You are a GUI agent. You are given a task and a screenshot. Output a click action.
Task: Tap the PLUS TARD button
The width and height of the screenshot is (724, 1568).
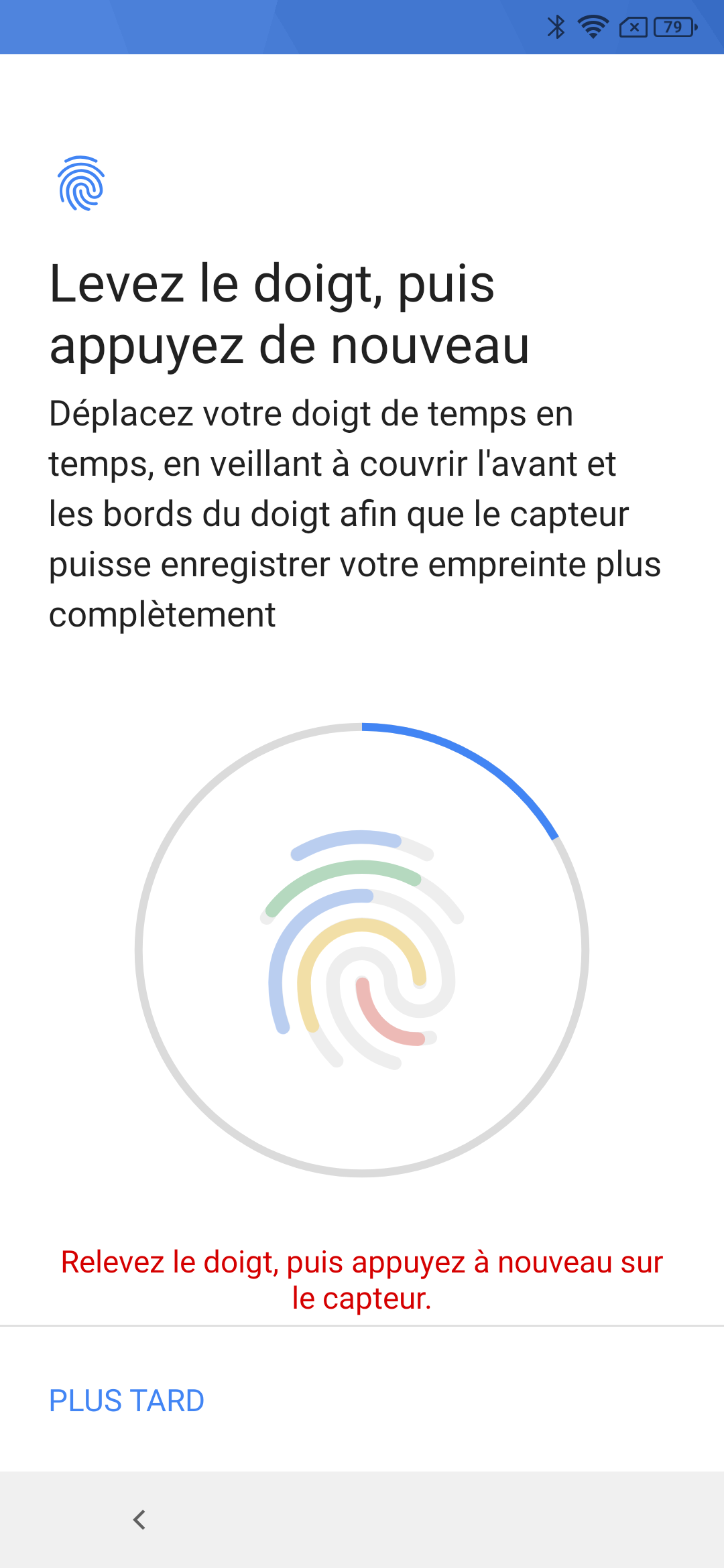127,1400
